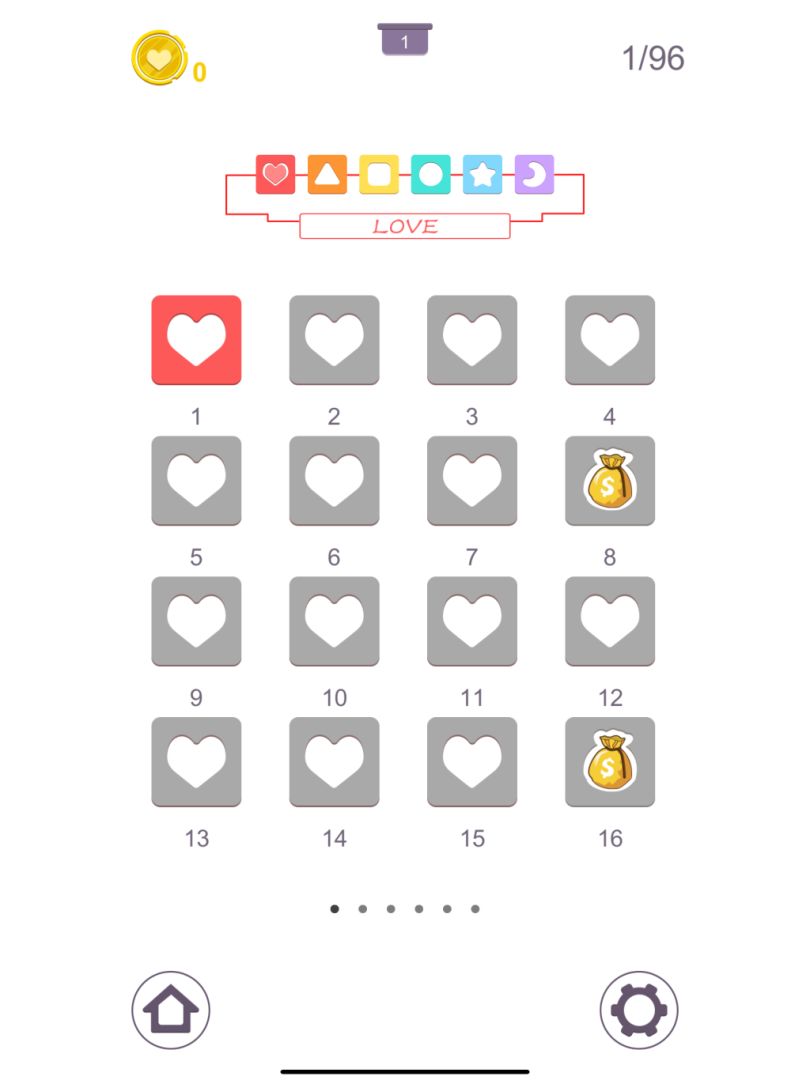Open the settings gear
This screenshot has width=810, height=1080.
point(639,1010)
